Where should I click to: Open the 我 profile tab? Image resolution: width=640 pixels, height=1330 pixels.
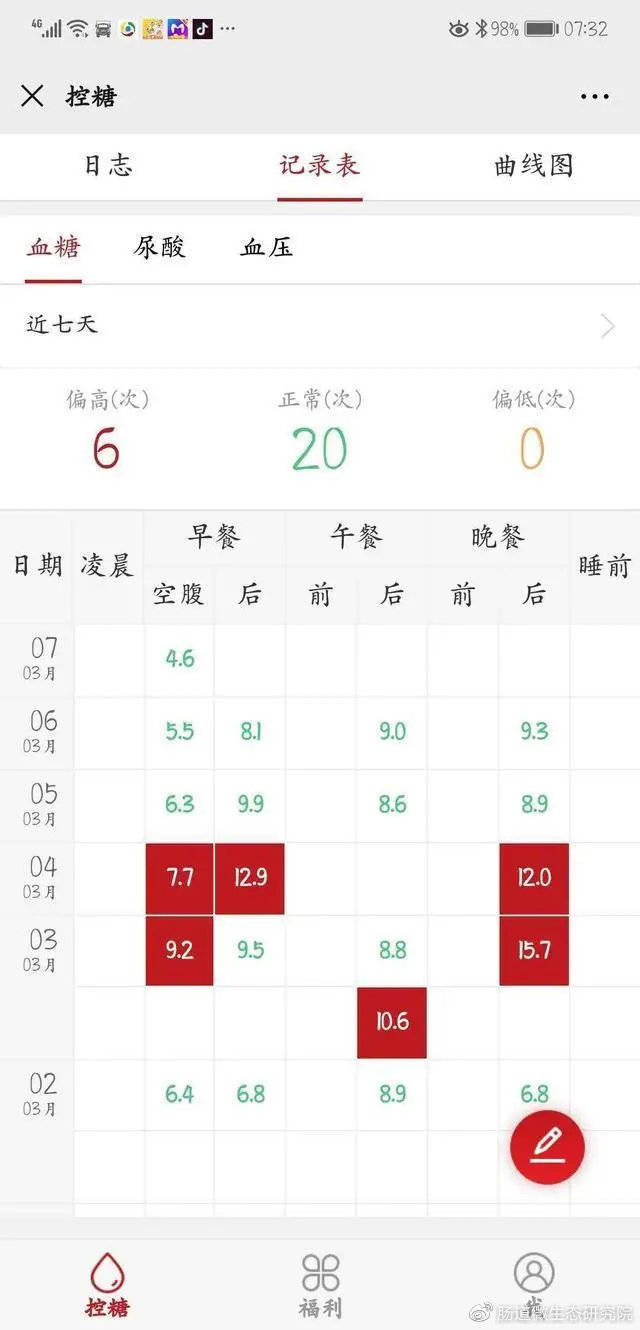coord(533,1286)
